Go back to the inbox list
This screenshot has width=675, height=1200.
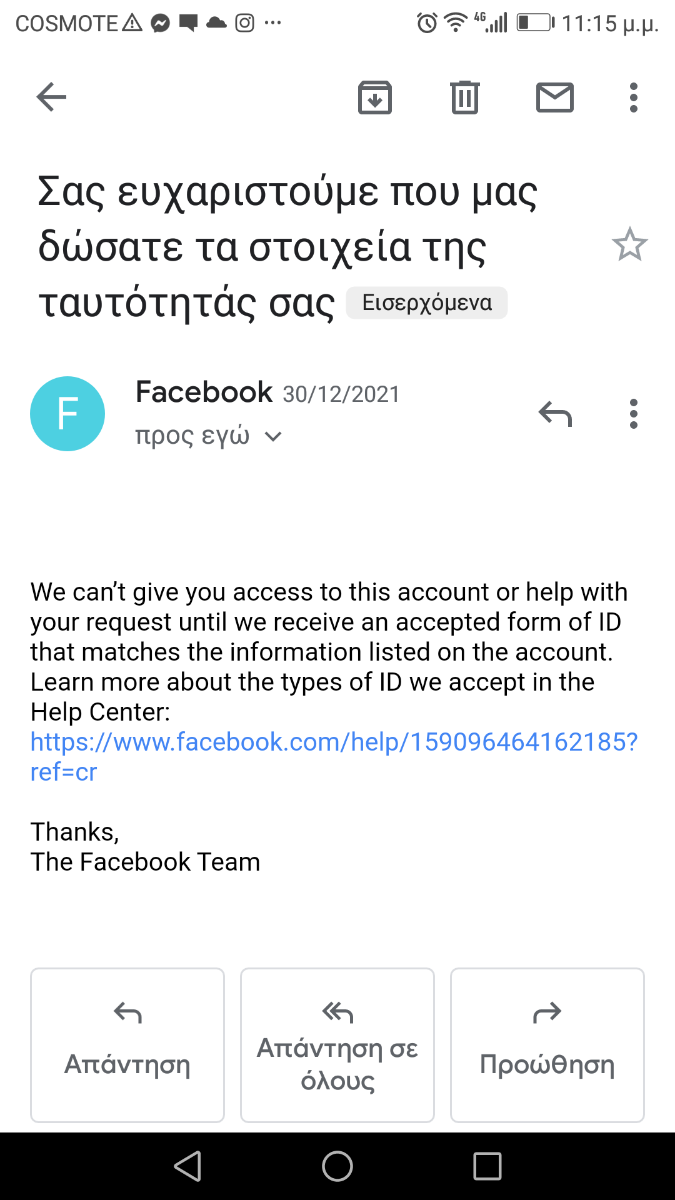51,97
